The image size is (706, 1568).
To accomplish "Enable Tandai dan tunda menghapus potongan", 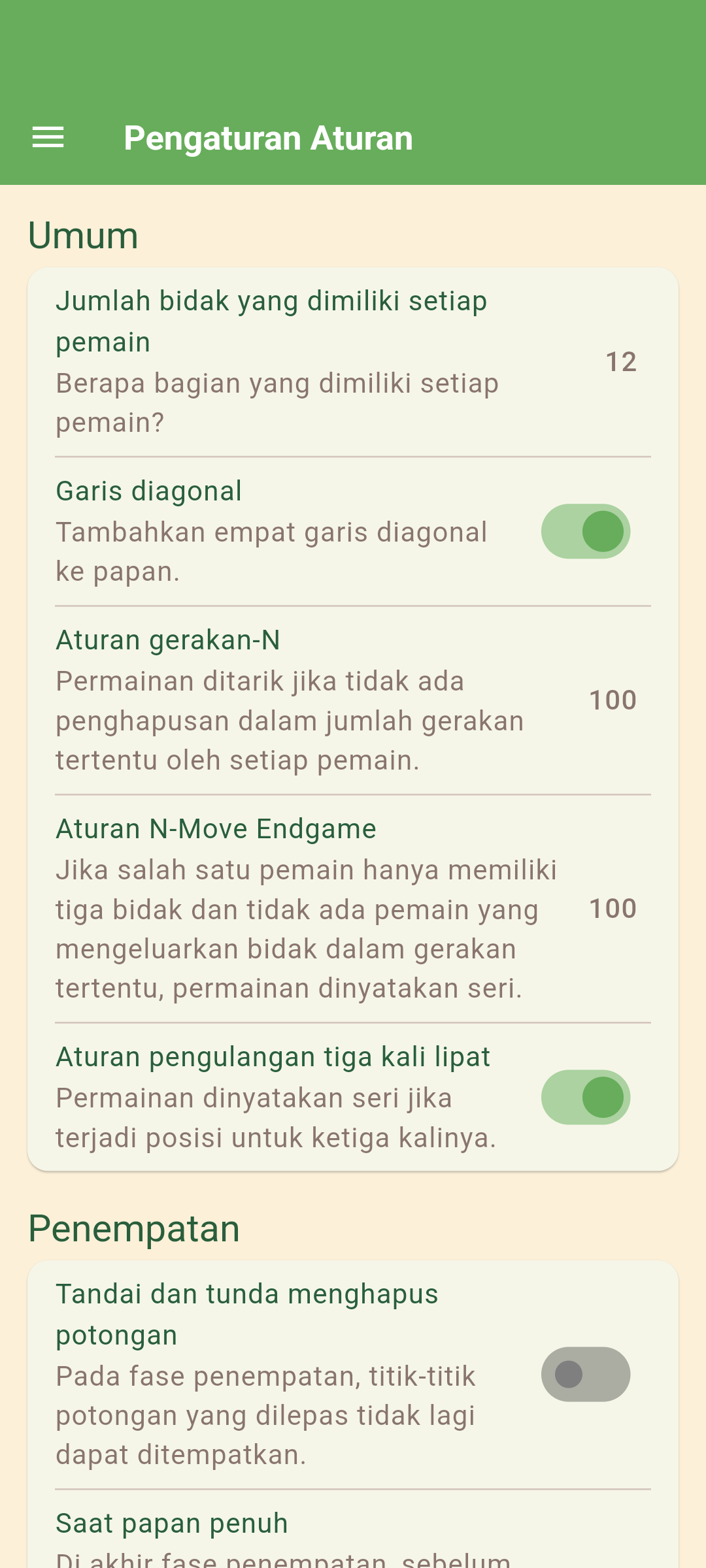I will click(x=585, y=1374).
